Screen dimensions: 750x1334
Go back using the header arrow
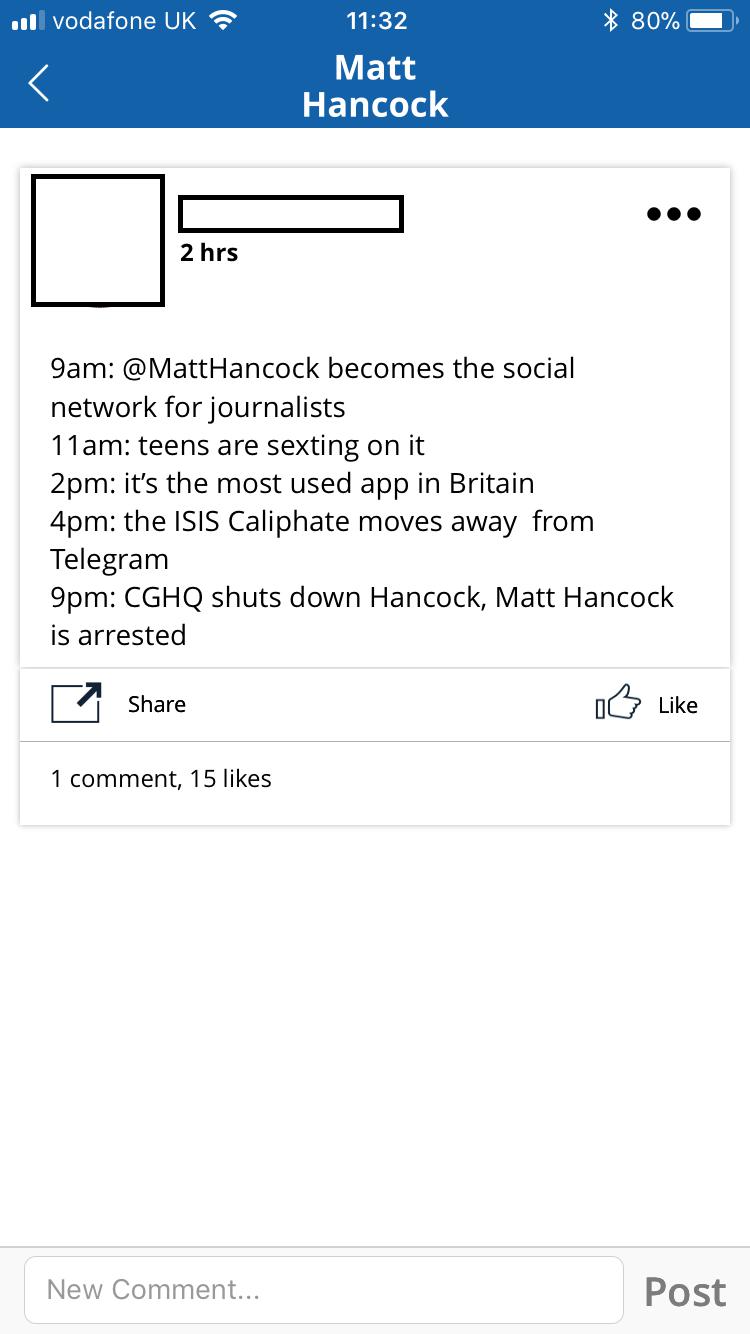(x=39, y=84)
